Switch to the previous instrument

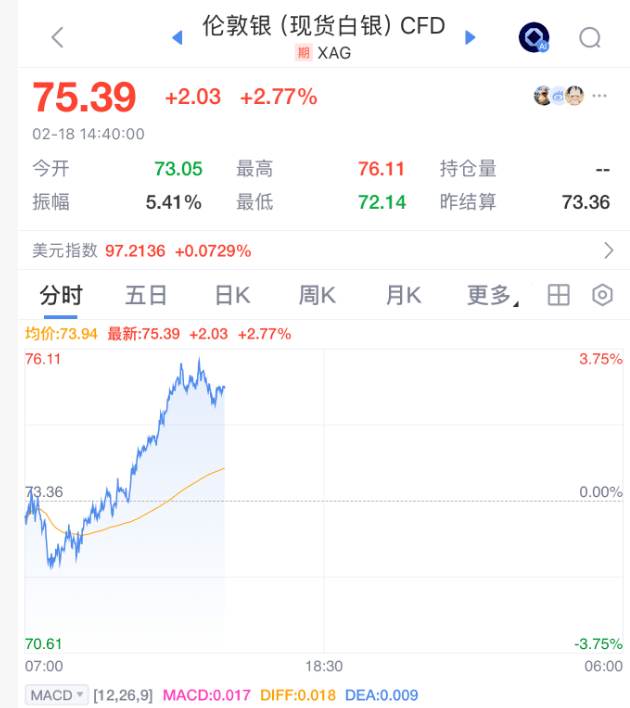coord(178,38)
